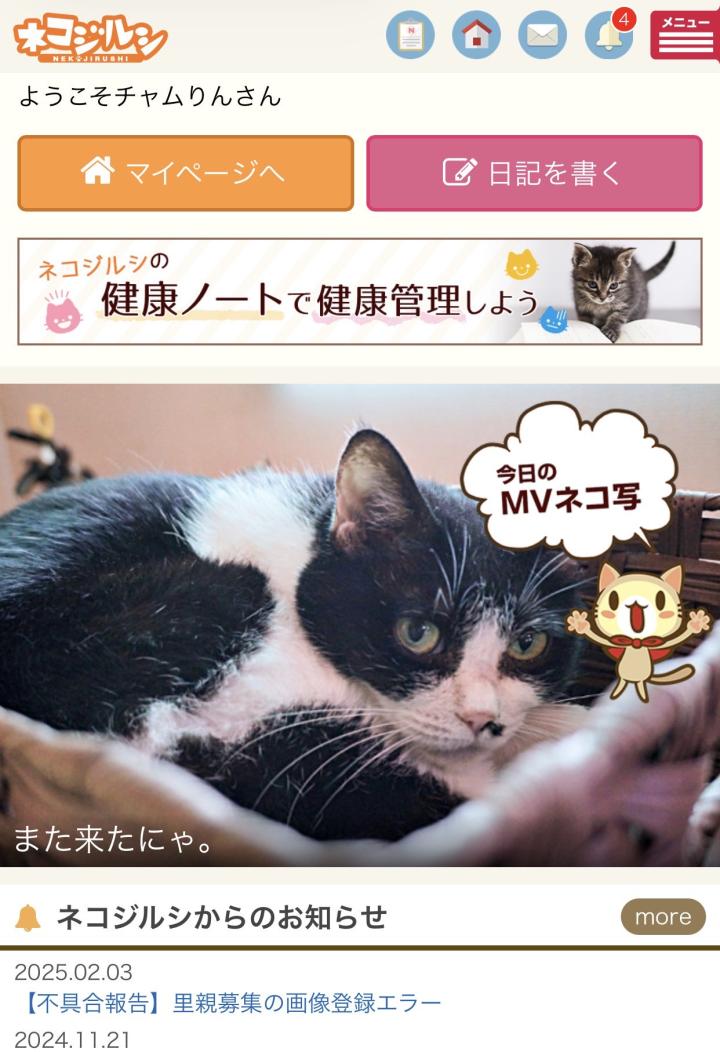
Task: Tap 日記を書く to write a diary
Action: 534,173
